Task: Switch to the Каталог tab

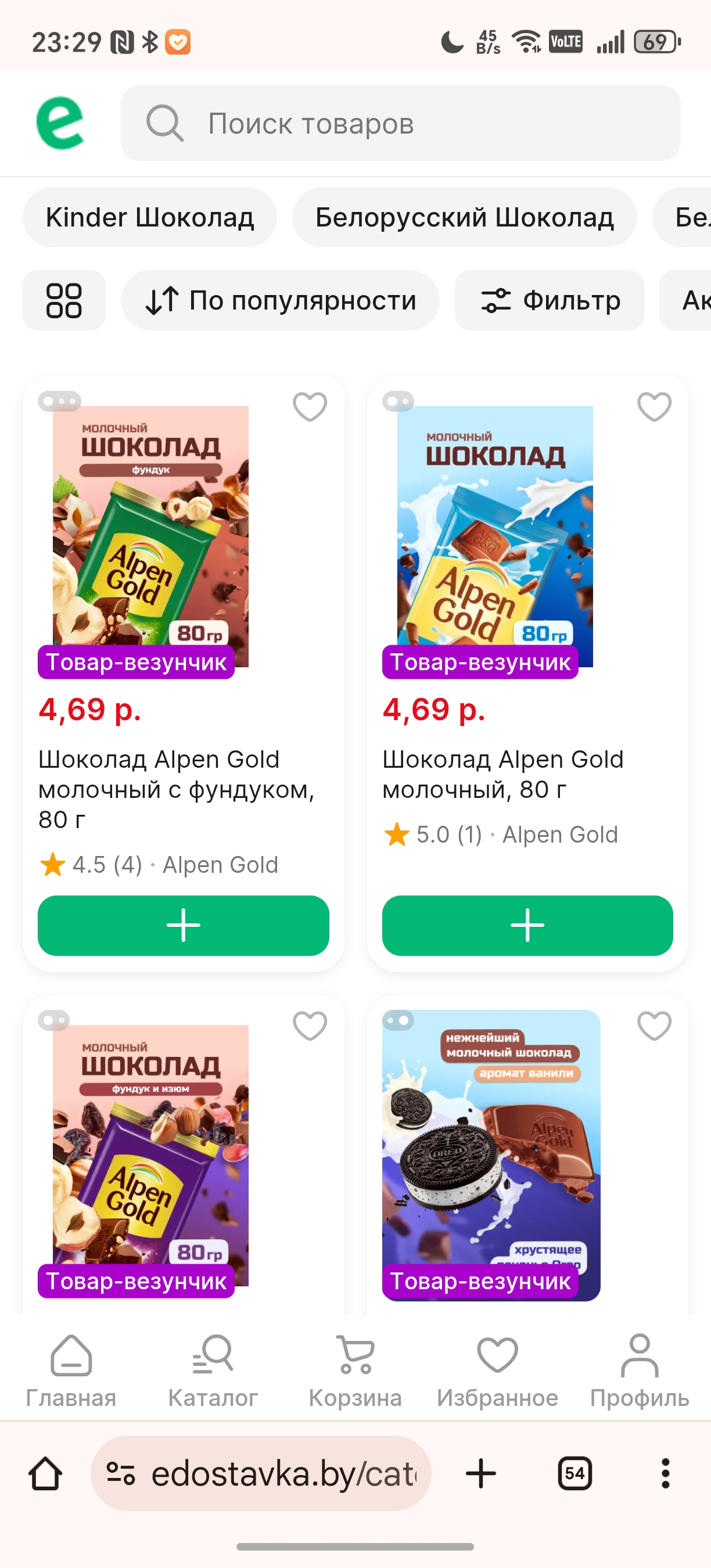Action: (213, 1371)
